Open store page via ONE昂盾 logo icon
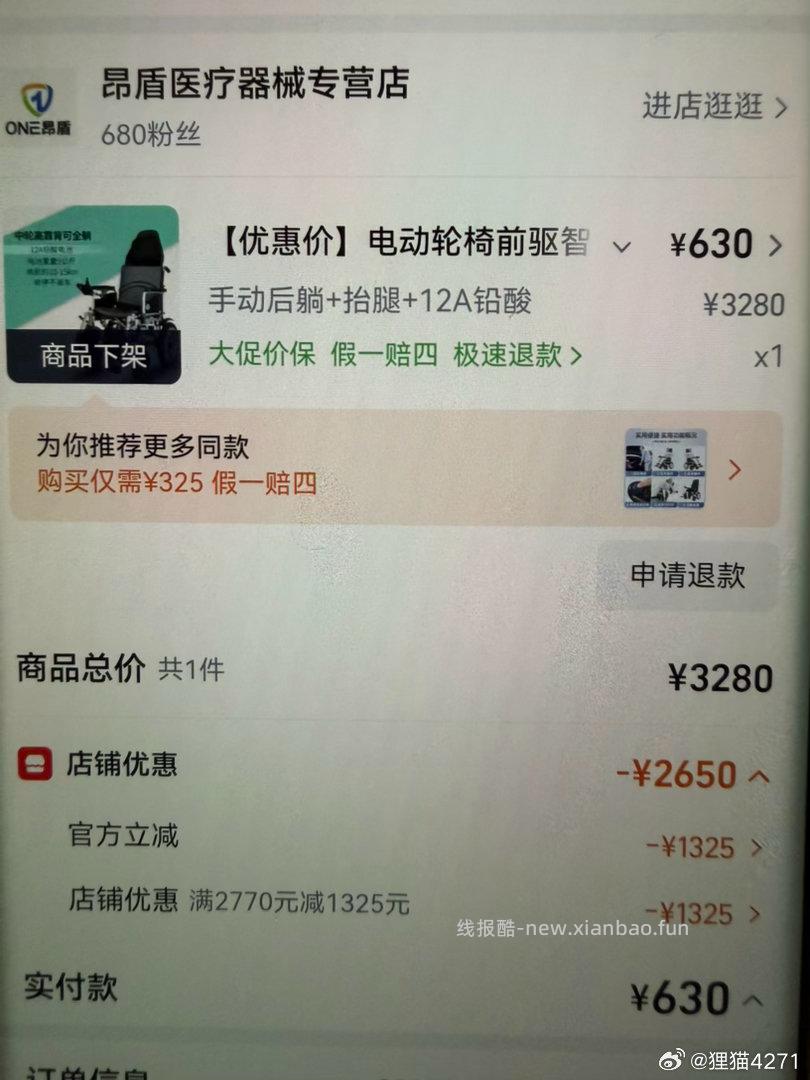 [x=40, y=105]
